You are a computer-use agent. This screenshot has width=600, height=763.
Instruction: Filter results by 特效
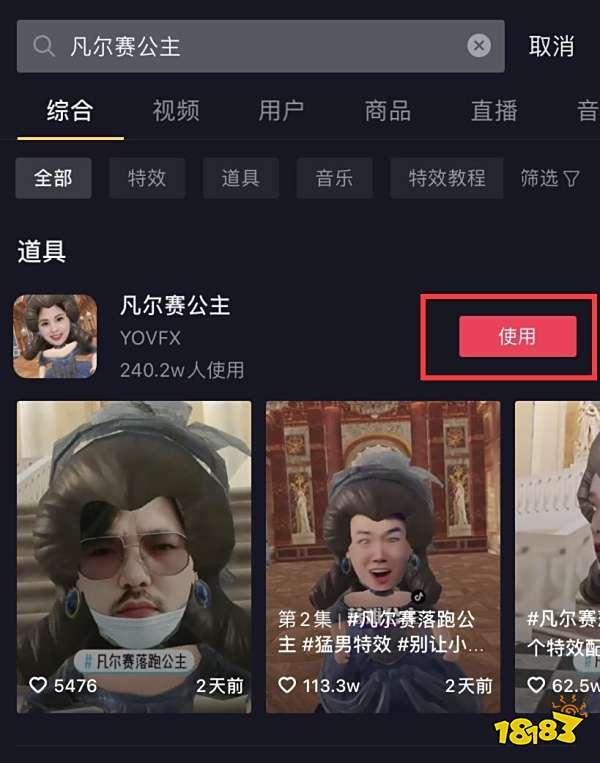[147, 178]
